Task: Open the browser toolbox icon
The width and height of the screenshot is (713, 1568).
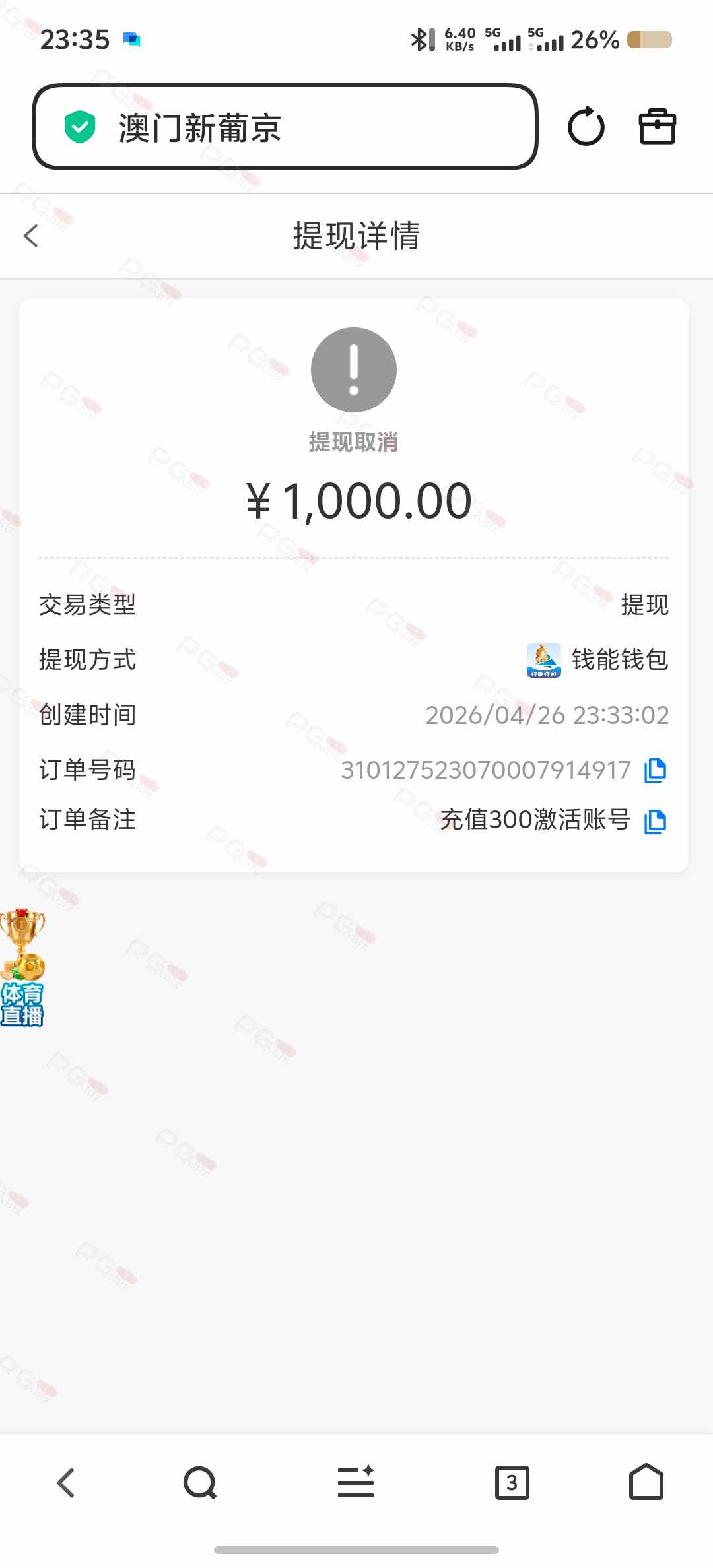Action: 657,127
